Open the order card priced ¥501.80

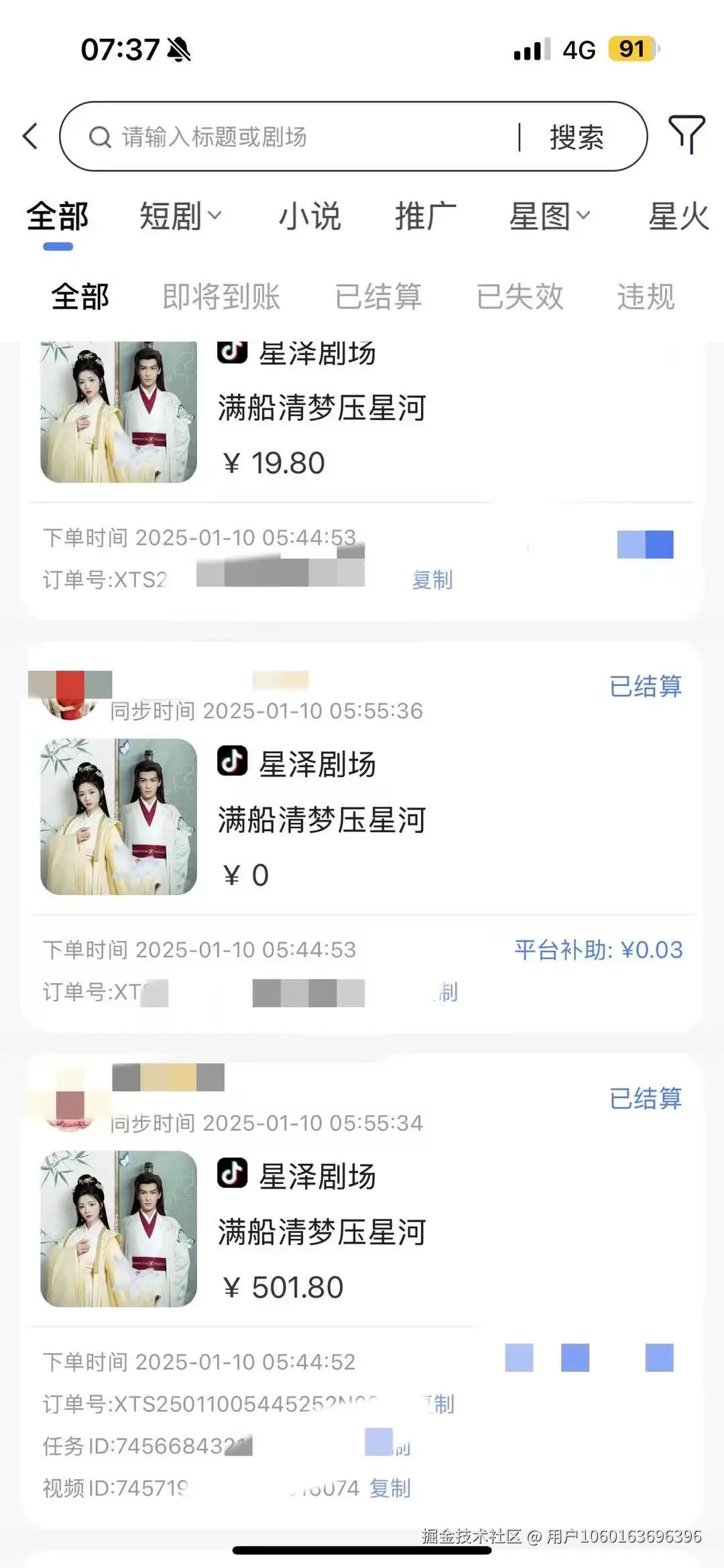tap(362, 1230)
